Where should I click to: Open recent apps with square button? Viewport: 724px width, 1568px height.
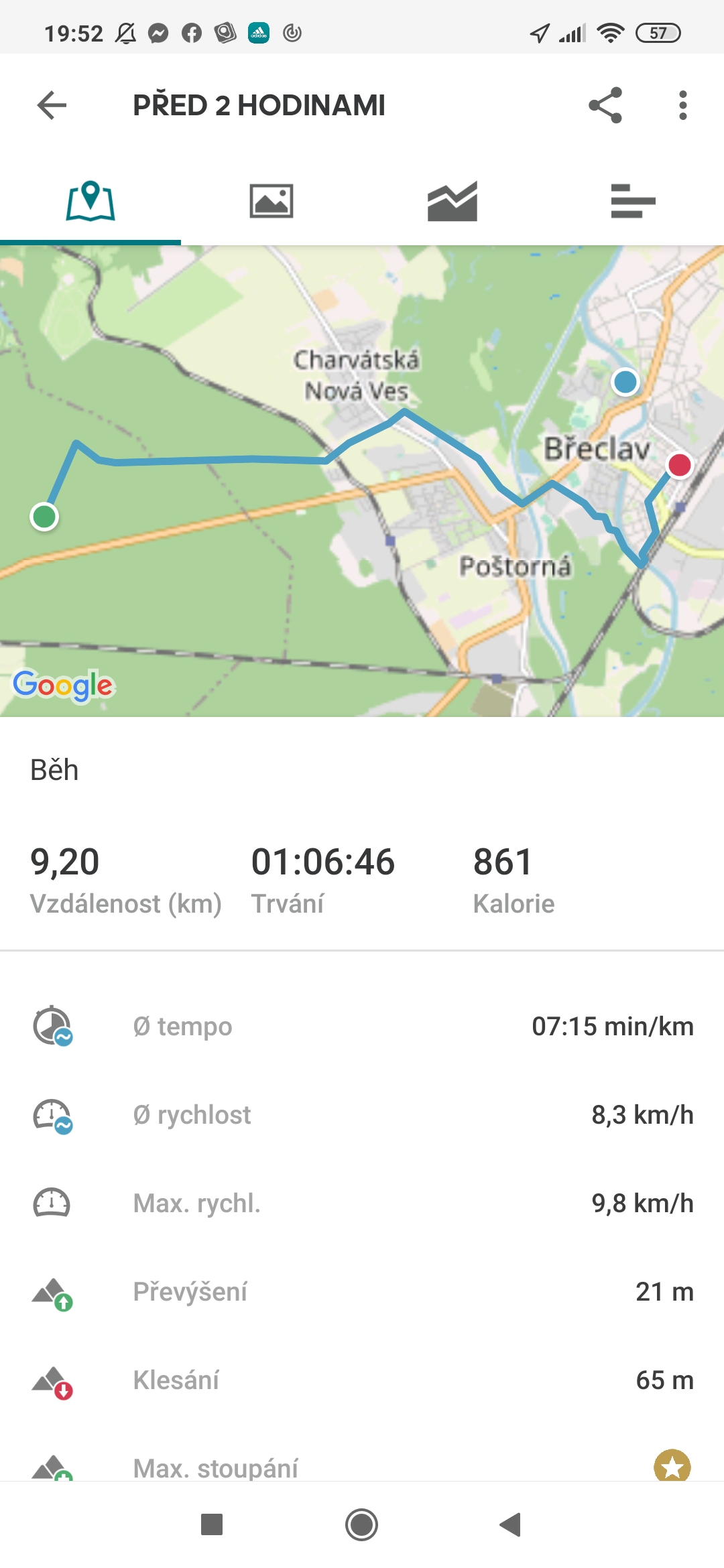tap(212, 1524)
